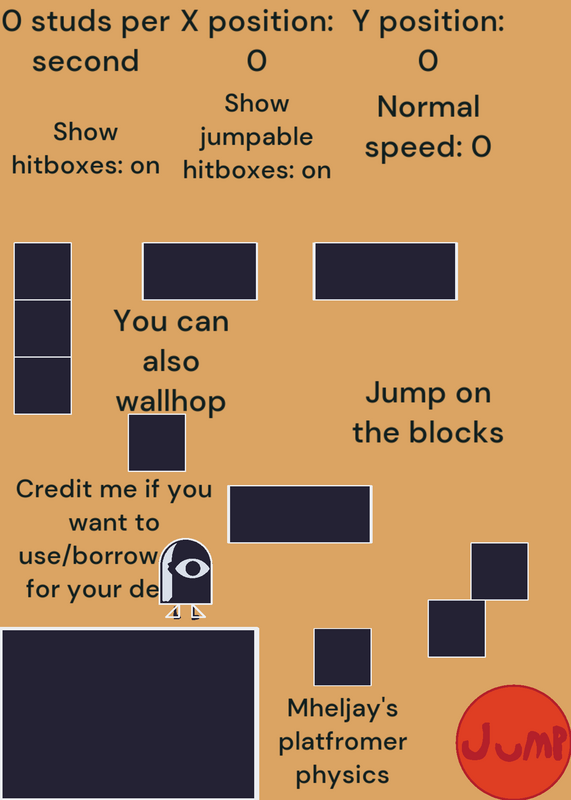Tap the red JUMP button
The width and height of the screenshot is (571, 800).
pos(513,742)
